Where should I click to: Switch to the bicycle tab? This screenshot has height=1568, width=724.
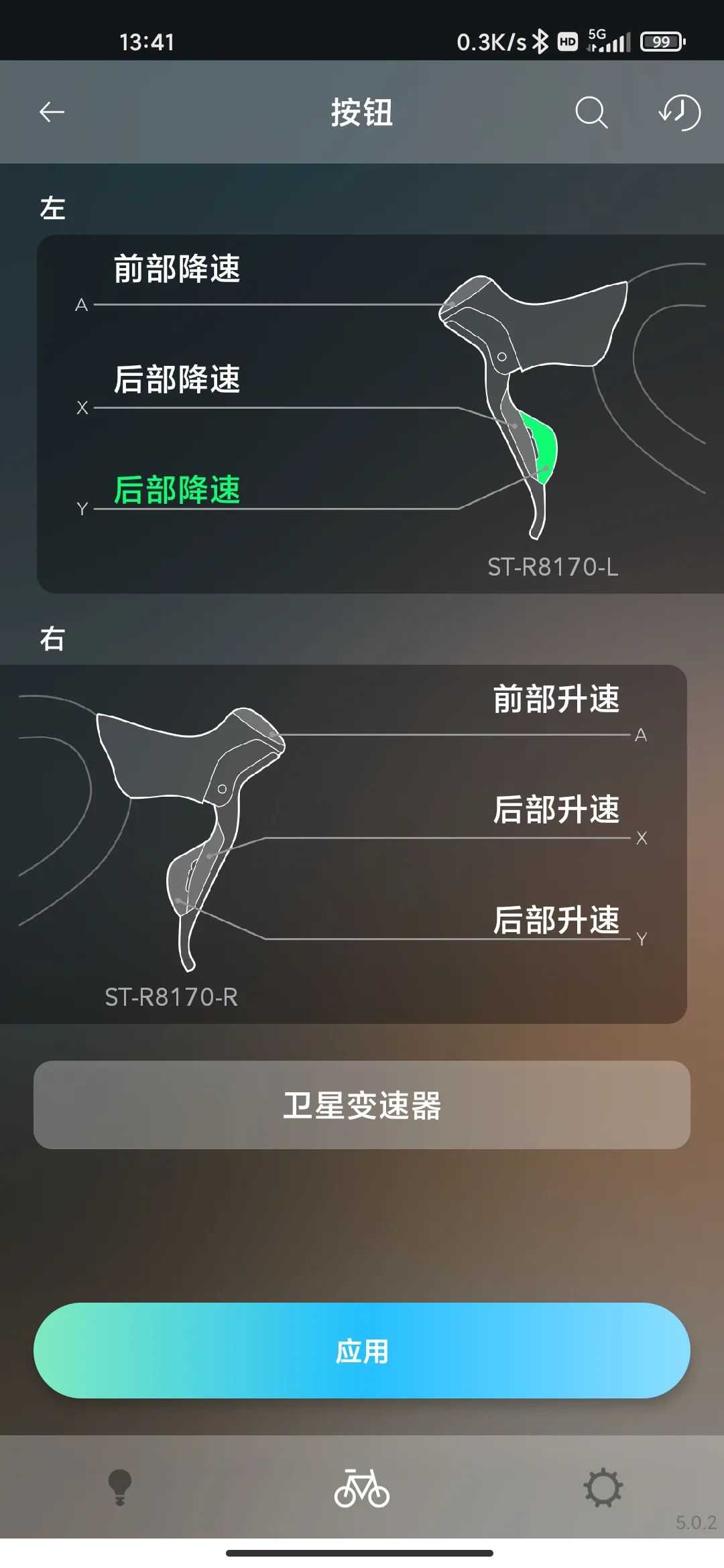click(x=362, y=1487)
